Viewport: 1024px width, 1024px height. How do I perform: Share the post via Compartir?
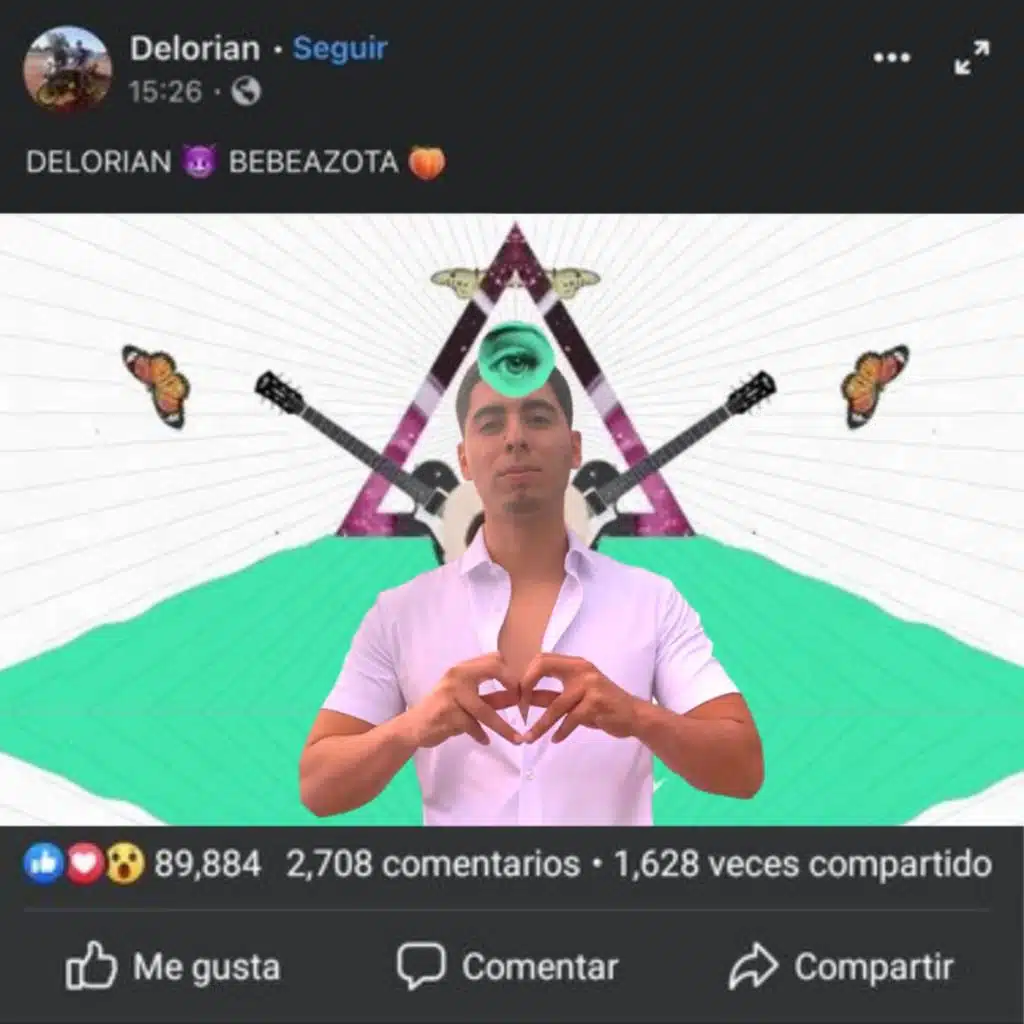coord(840,967)
